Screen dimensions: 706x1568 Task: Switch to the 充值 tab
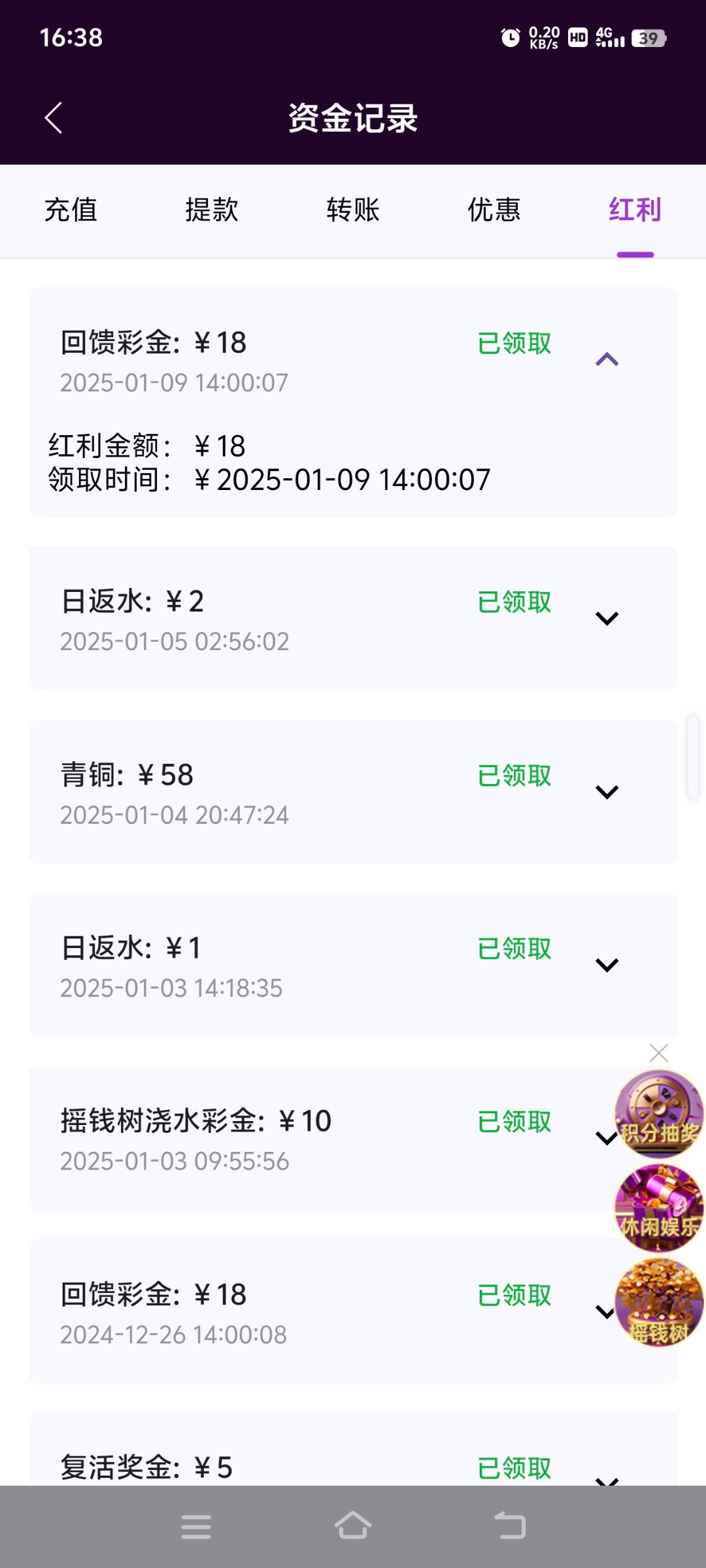pos(71,210)
